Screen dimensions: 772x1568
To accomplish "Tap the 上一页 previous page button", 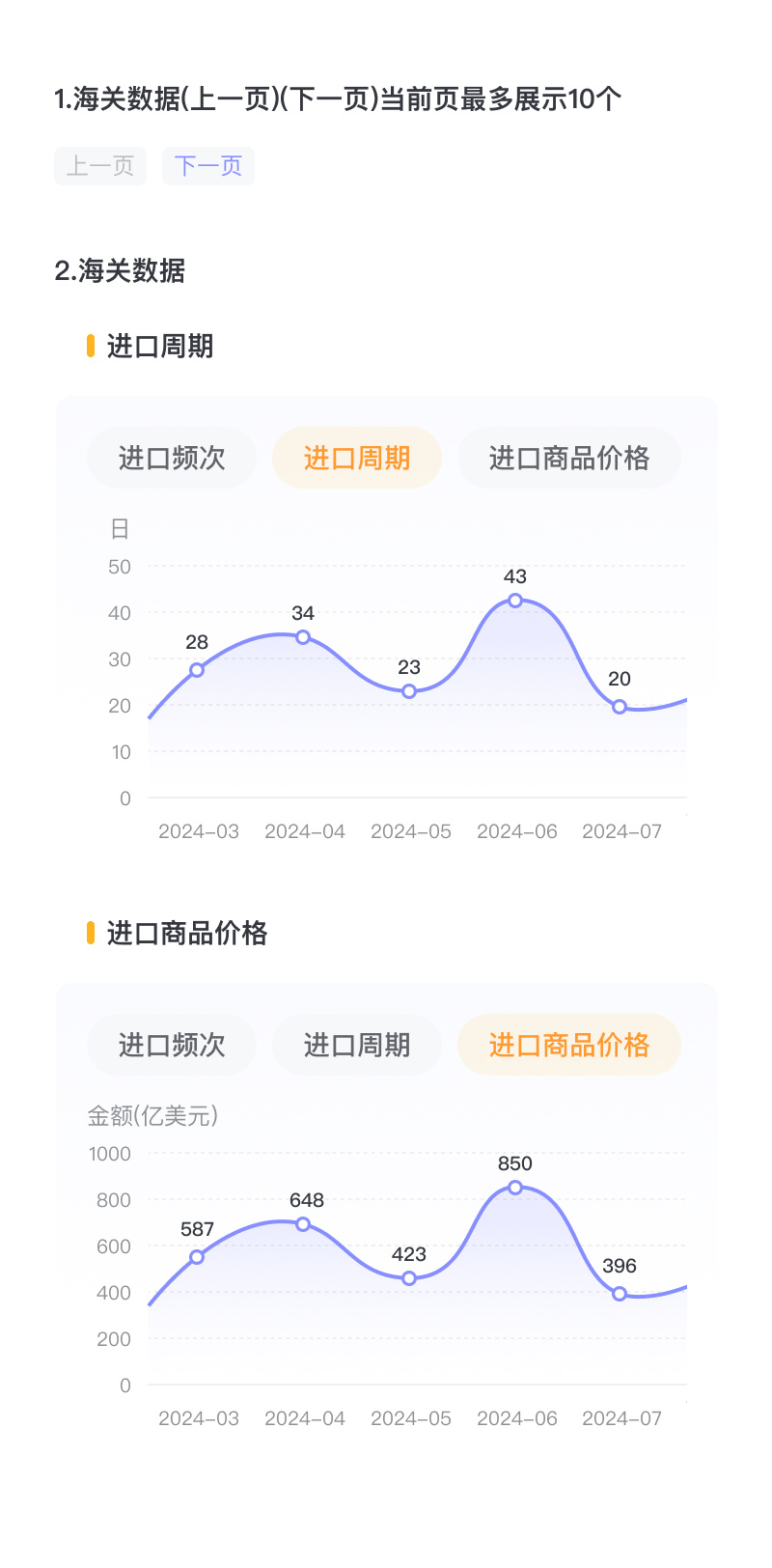I will coord(100,166).
